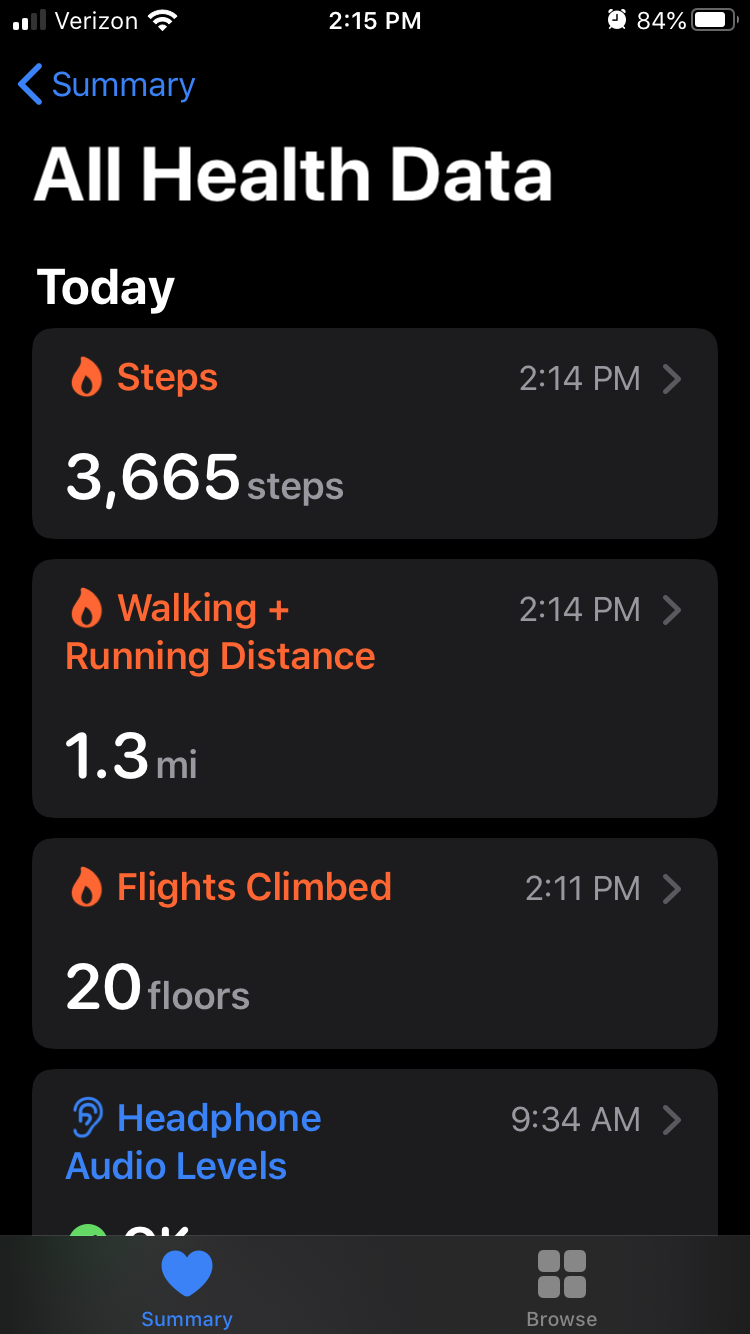750x1334 pixels.
Task: Open Walking + Running Distance details
Action: 374,688
